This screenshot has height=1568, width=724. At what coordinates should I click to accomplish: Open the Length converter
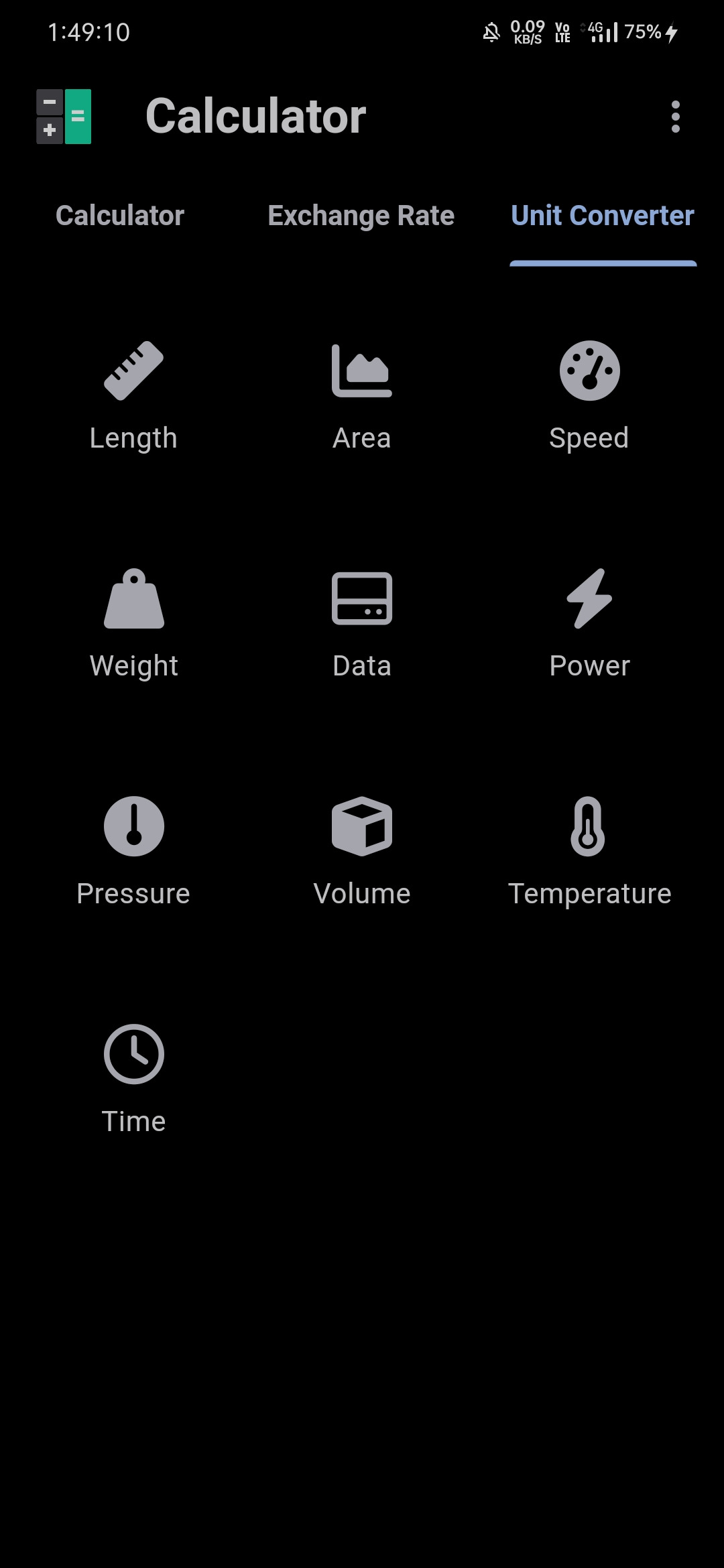pos(134,395)
